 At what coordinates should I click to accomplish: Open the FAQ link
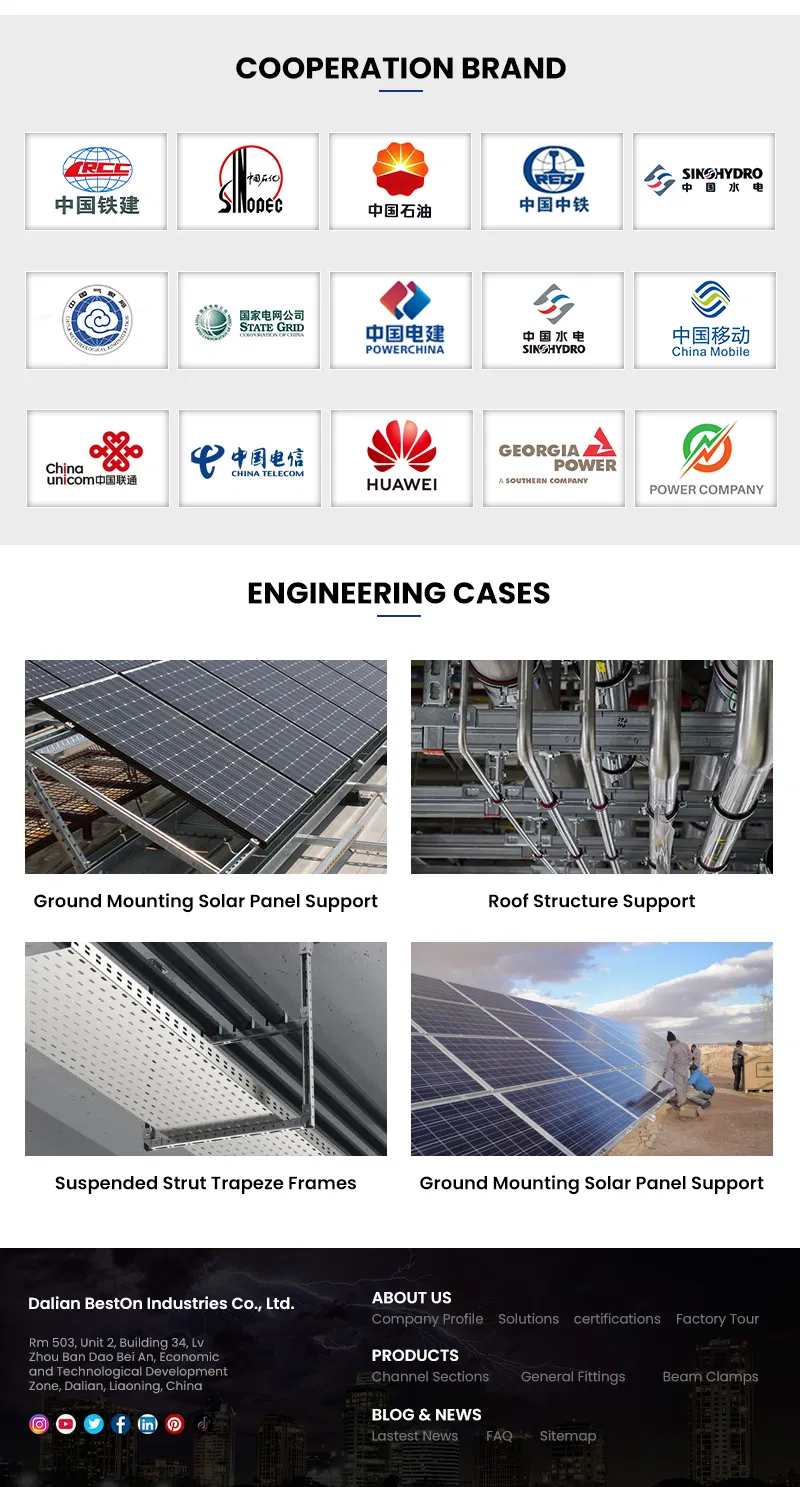click(x=499, y=1436)
